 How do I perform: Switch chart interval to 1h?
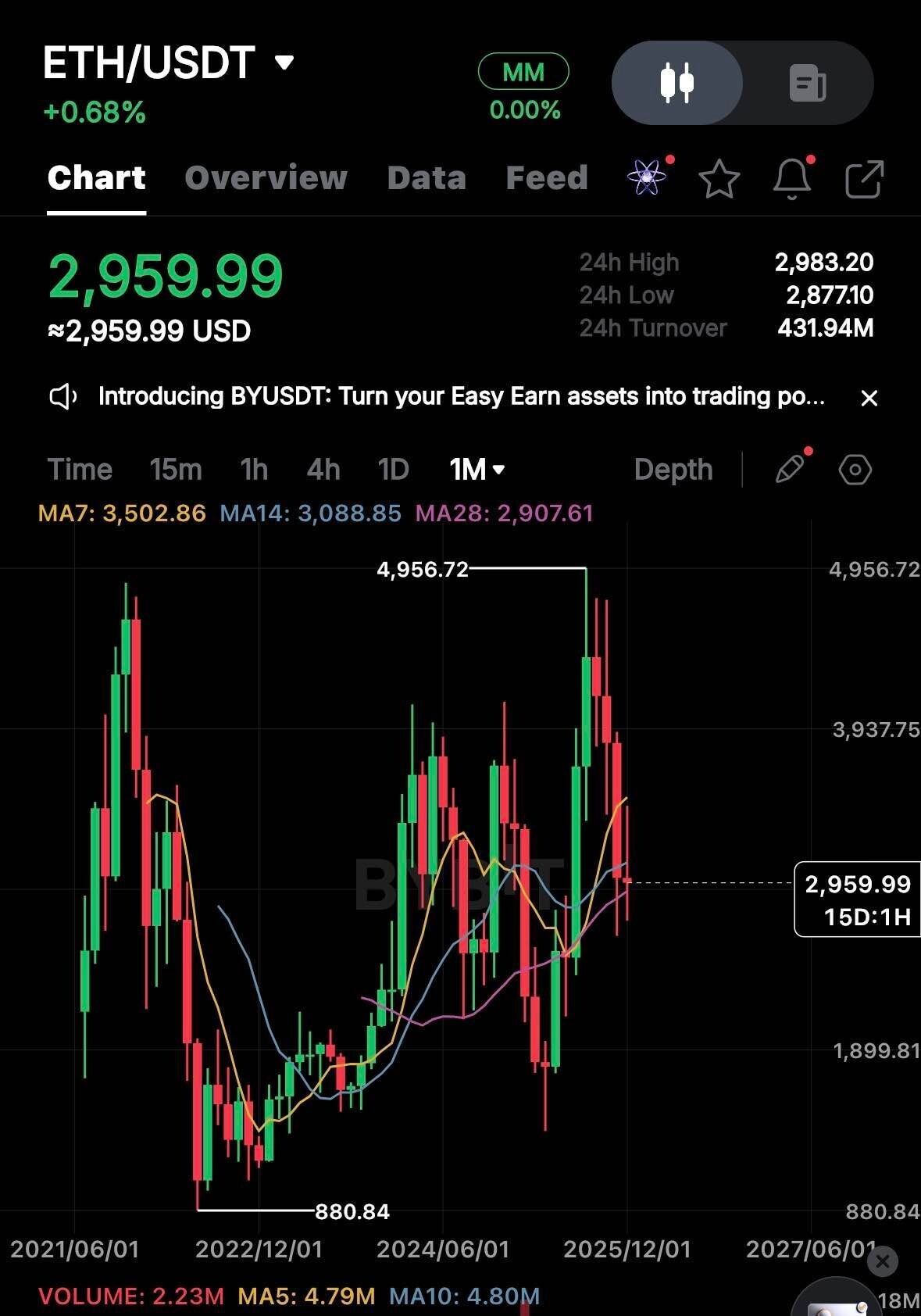click(254, 470)
